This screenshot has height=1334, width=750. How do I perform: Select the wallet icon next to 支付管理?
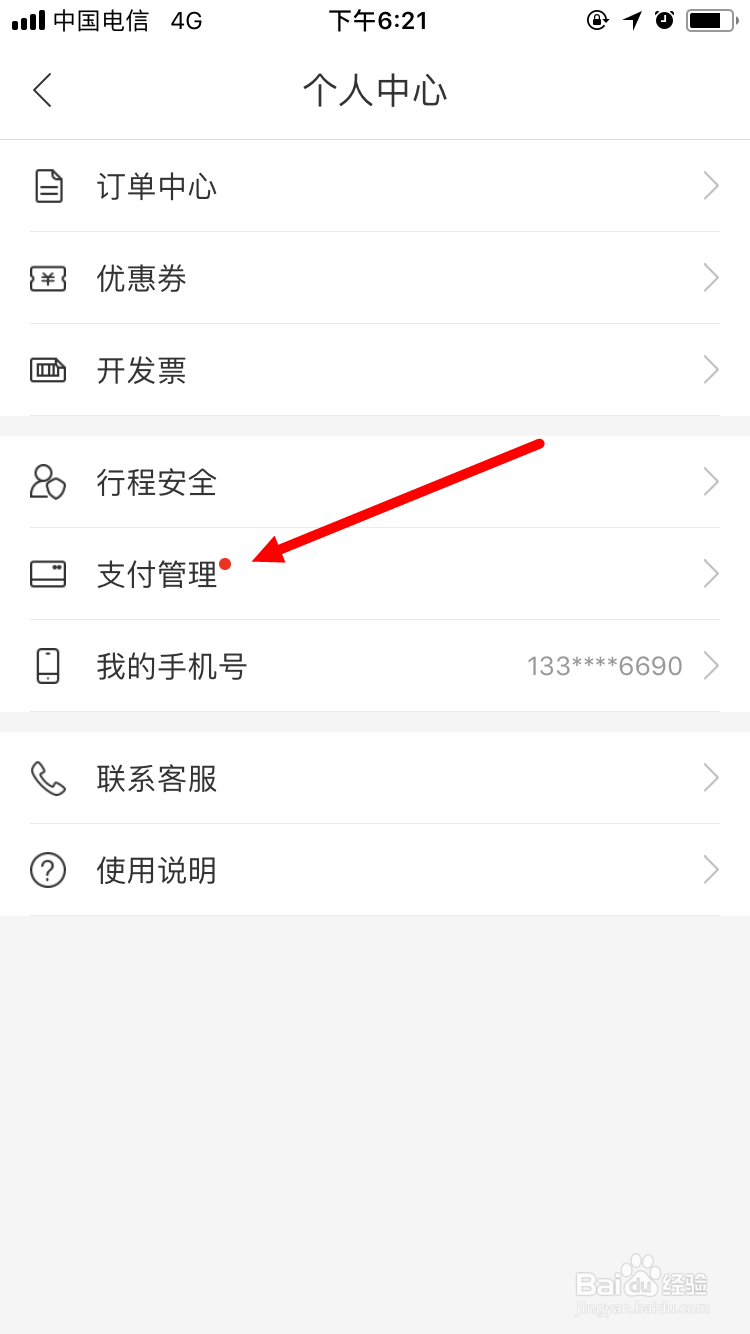click(48, 574)
